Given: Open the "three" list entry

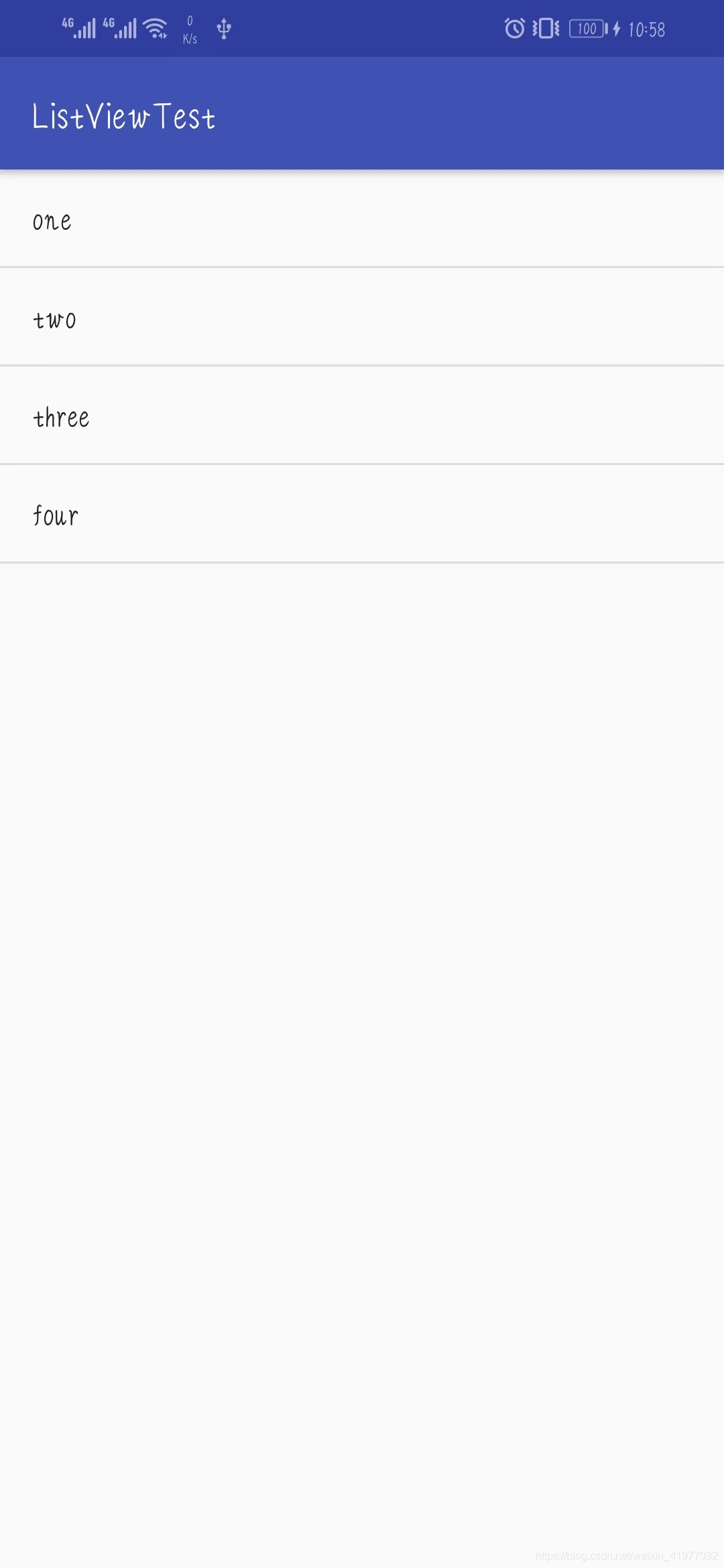Looking at the screenshot, I should pos(362,415).
